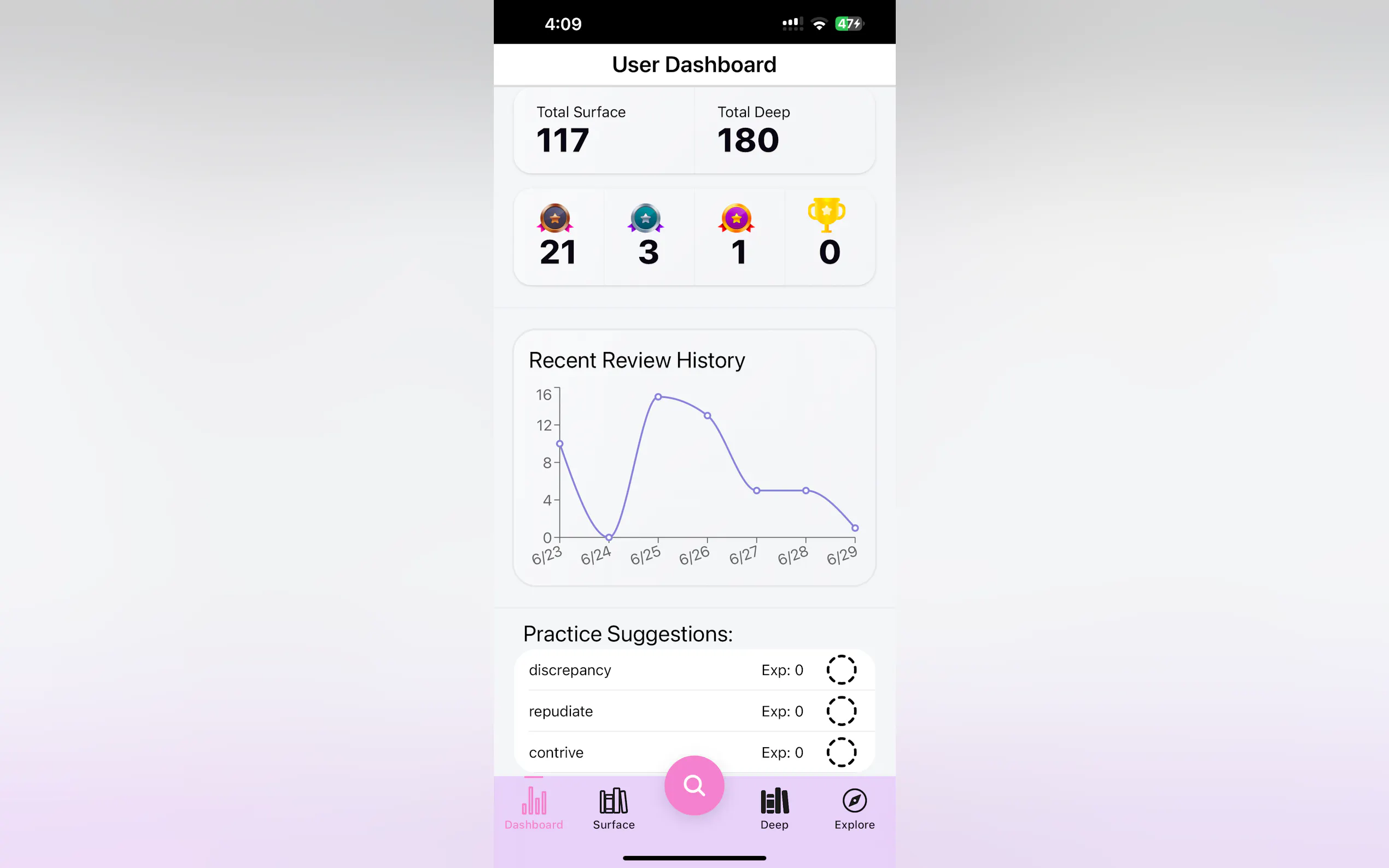1389x868 pixels.
Task: Select the Dashboard tab
Action: point(533,808)
